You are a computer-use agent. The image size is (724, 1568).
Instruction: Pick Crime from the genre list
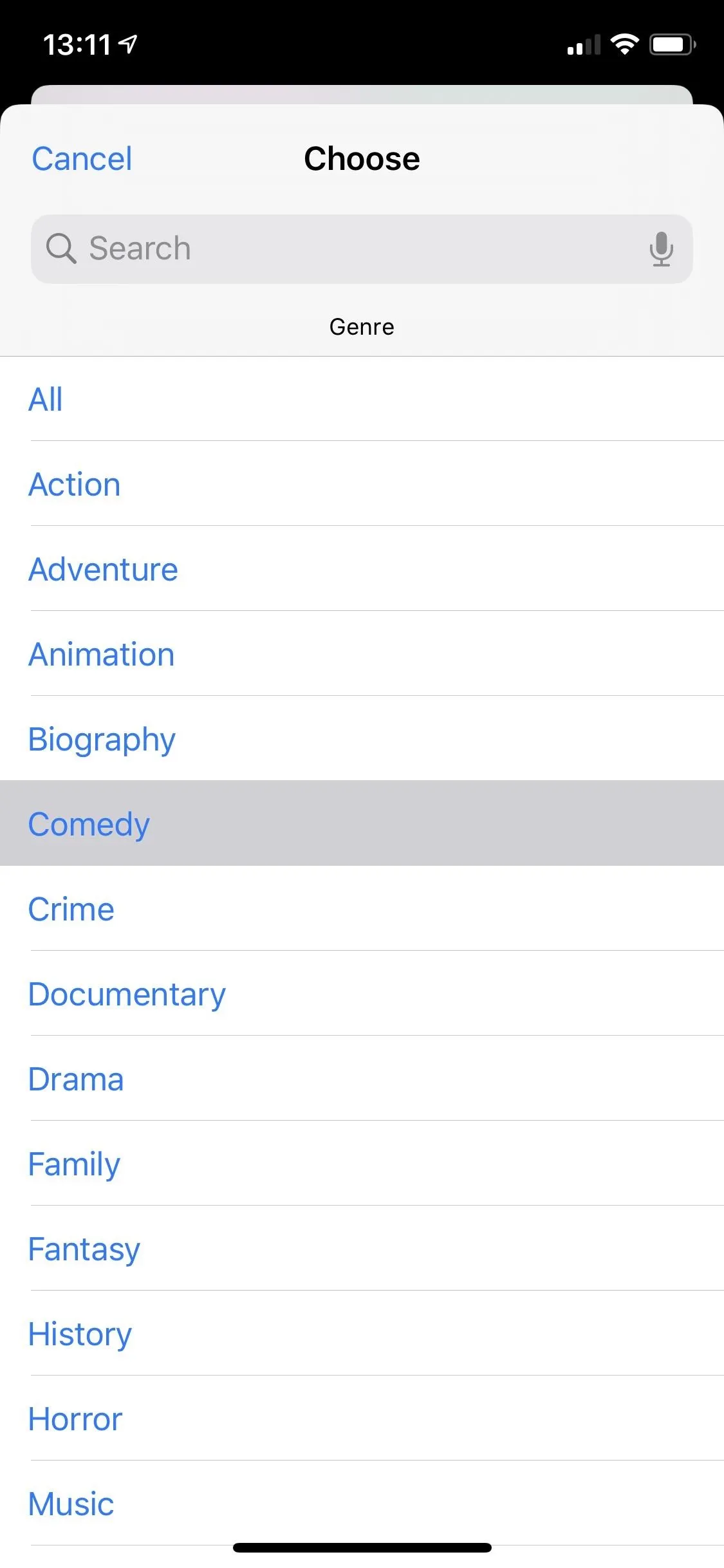362,909
